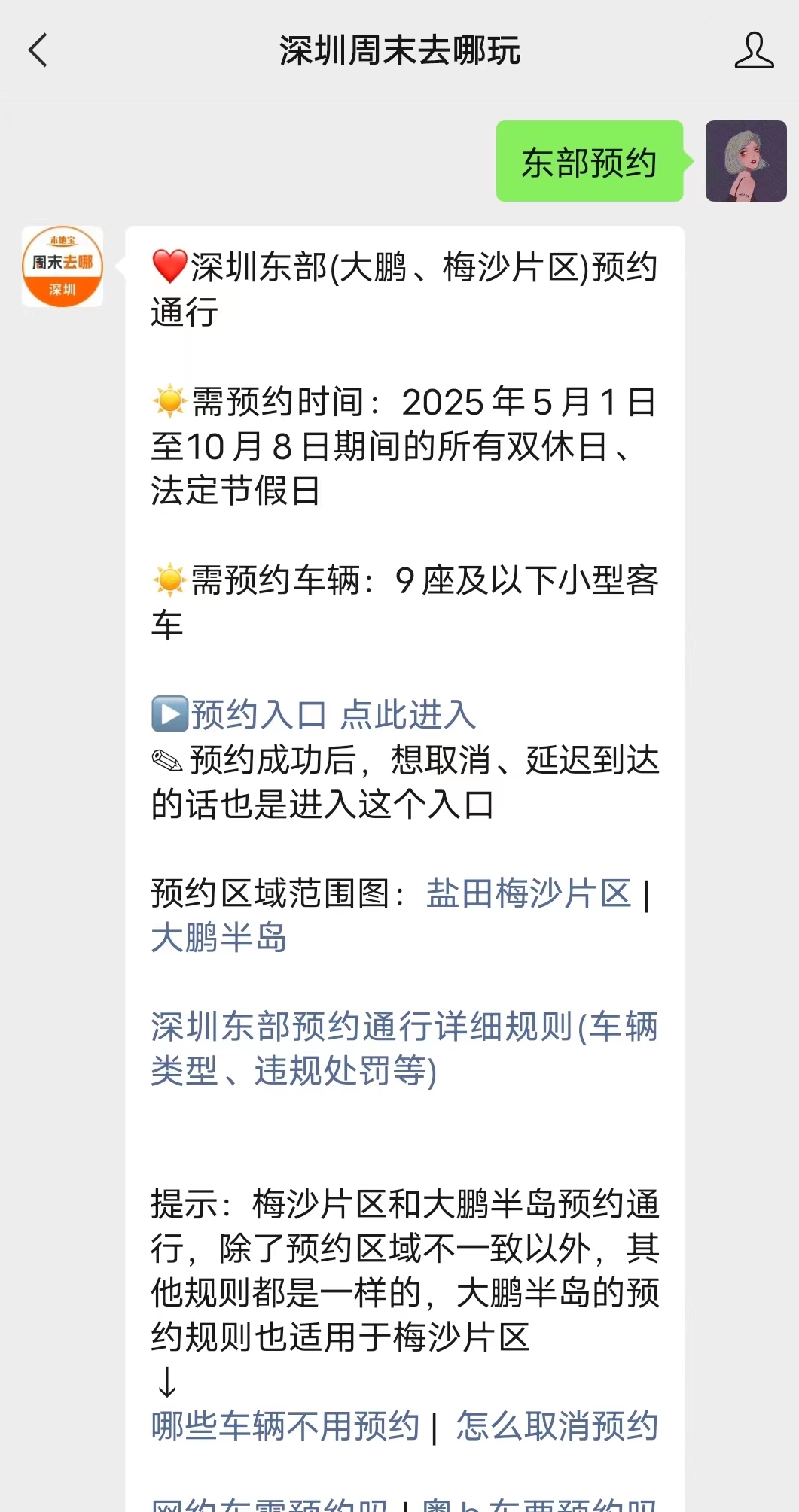The width and height of the screenshot is (799, 1512).
Task: Open the 预约入口 点此进入 link
Action: coord(333,715)
